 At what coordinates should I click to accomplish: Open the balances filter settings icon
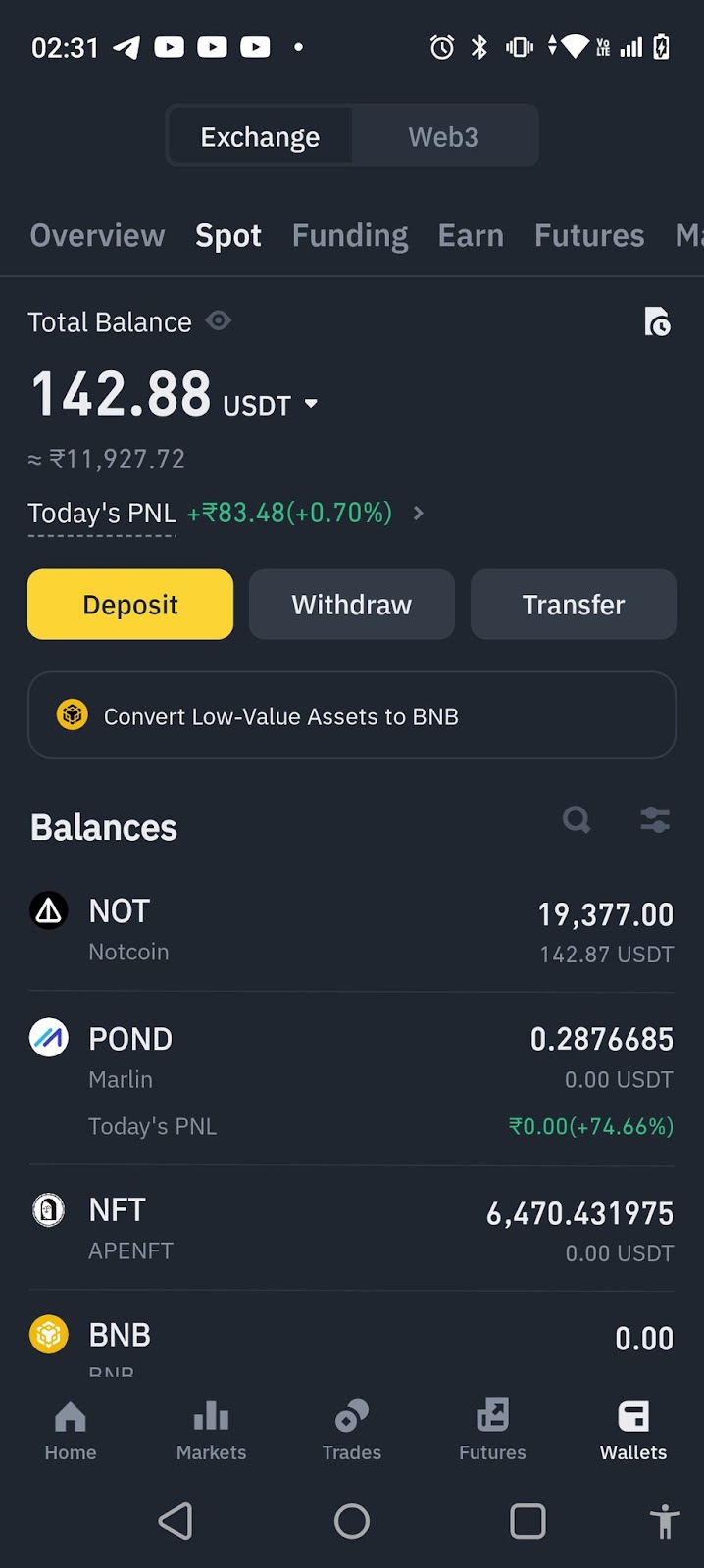(x=655, y=819)
